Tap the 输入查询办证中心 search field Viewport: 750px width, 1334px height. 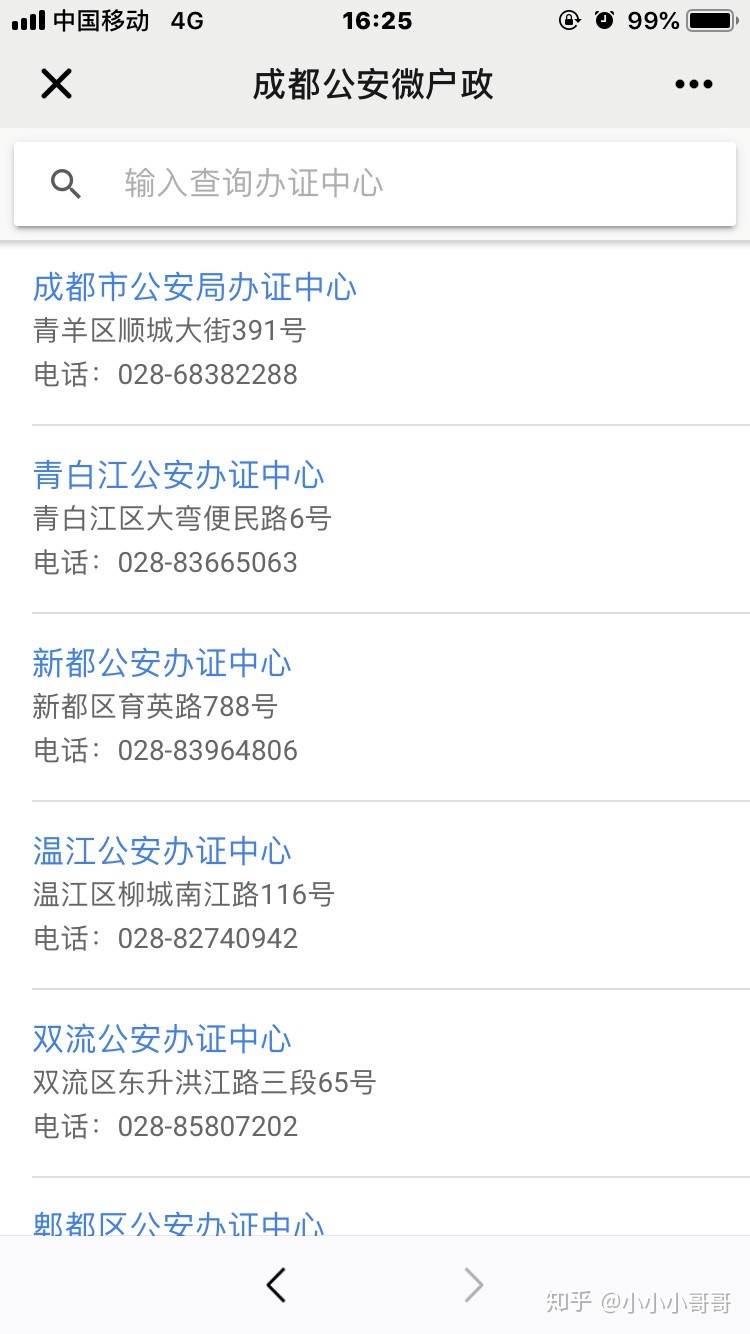(375, 184)
